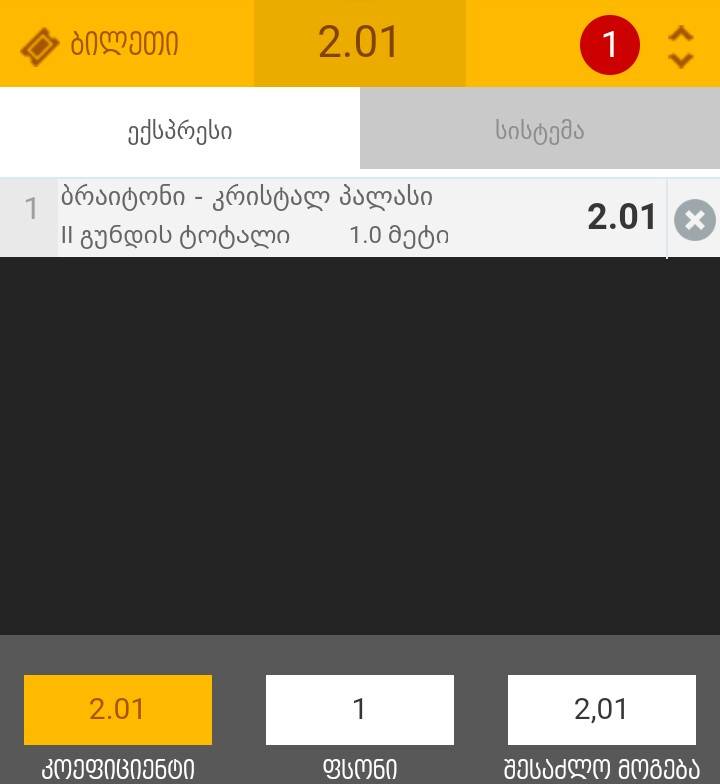Tap the total odds 2.01 in header
This screenshot has height=784, width=720.
(359, 43)
